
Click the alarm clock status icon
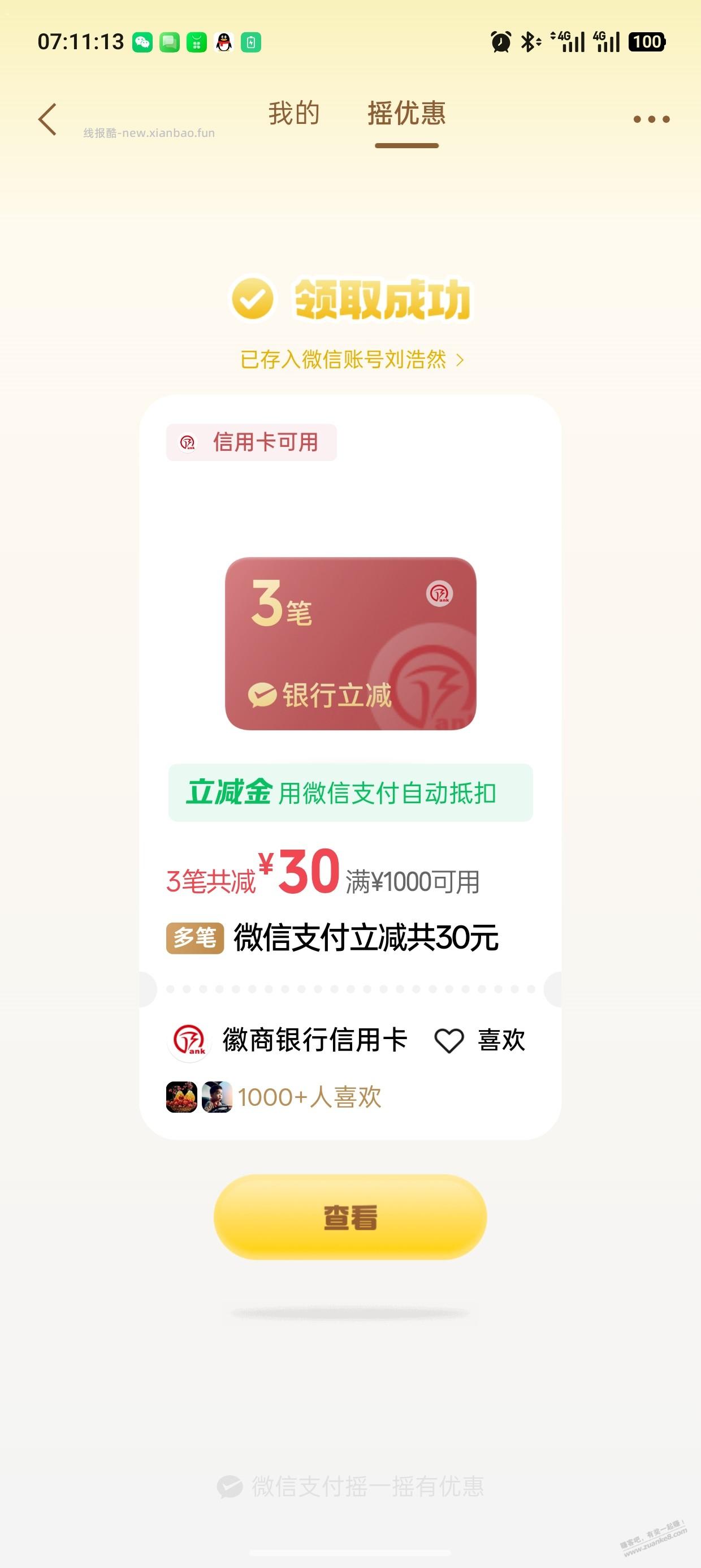(500, 41)
